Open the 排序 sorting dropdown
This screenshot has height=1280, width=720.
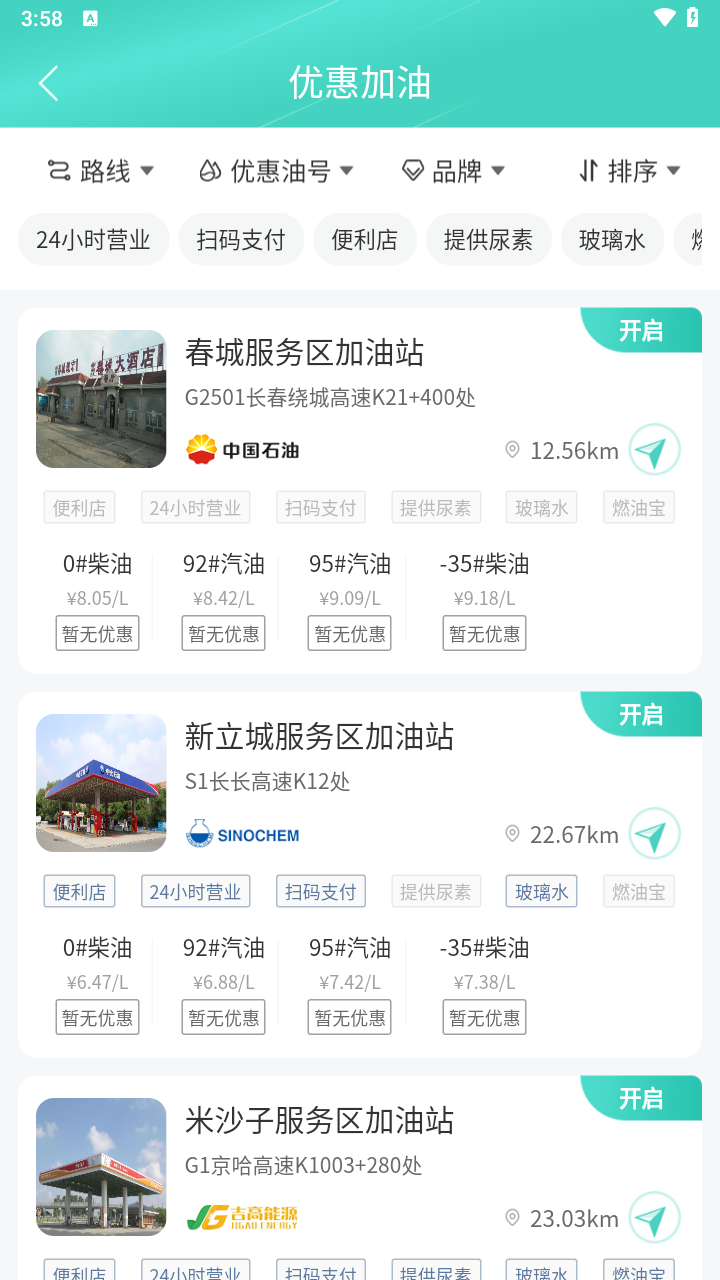pos(630,170)
